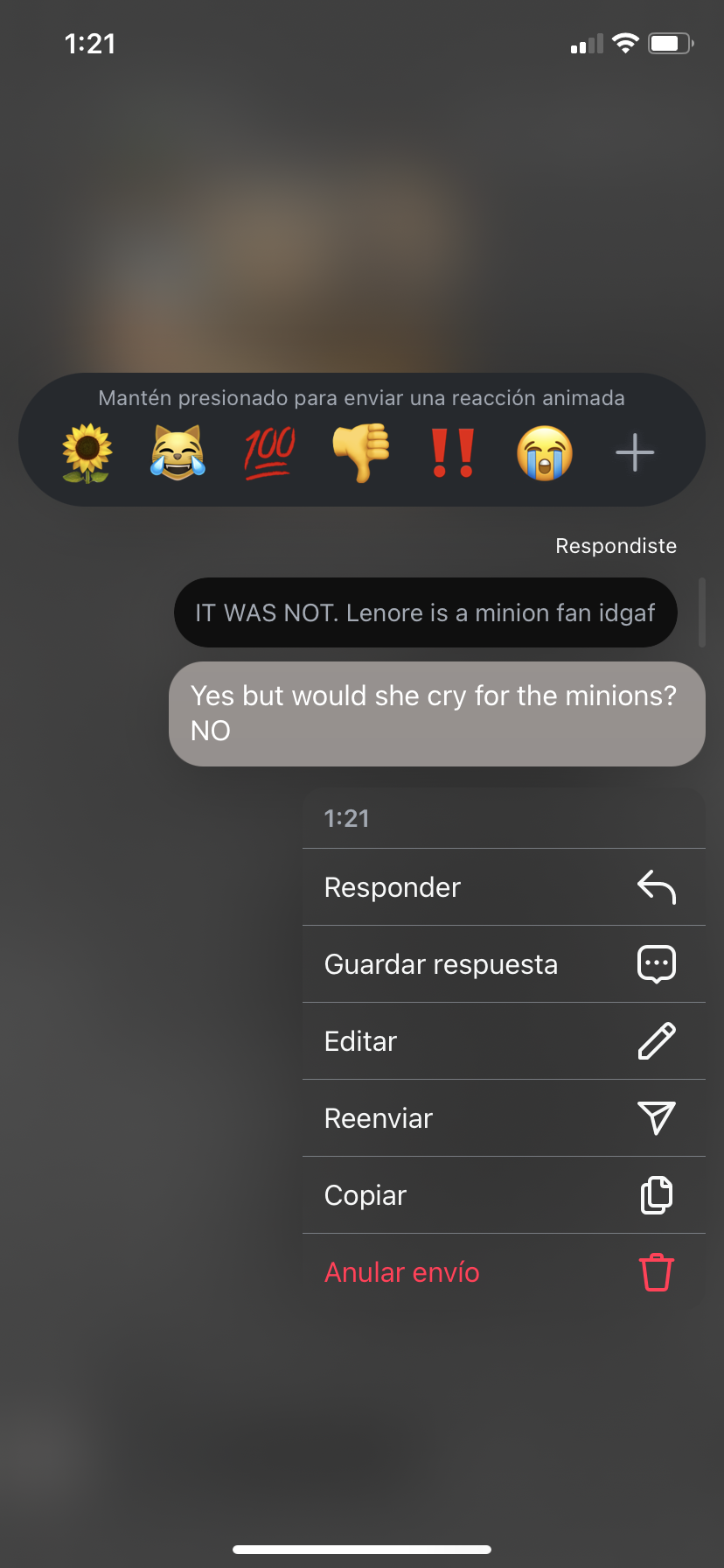React with the double exclamation emoji

[x=453, y=453]
